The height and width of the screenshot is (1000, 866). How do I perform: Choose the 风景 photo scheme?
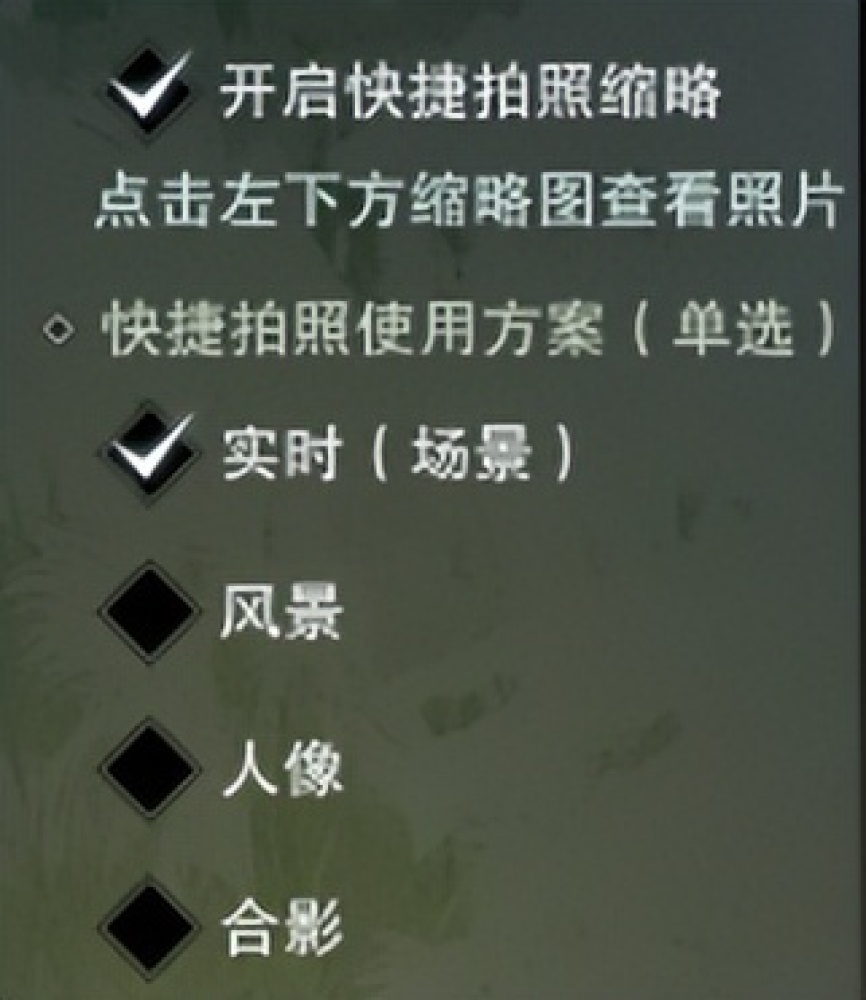150,612
